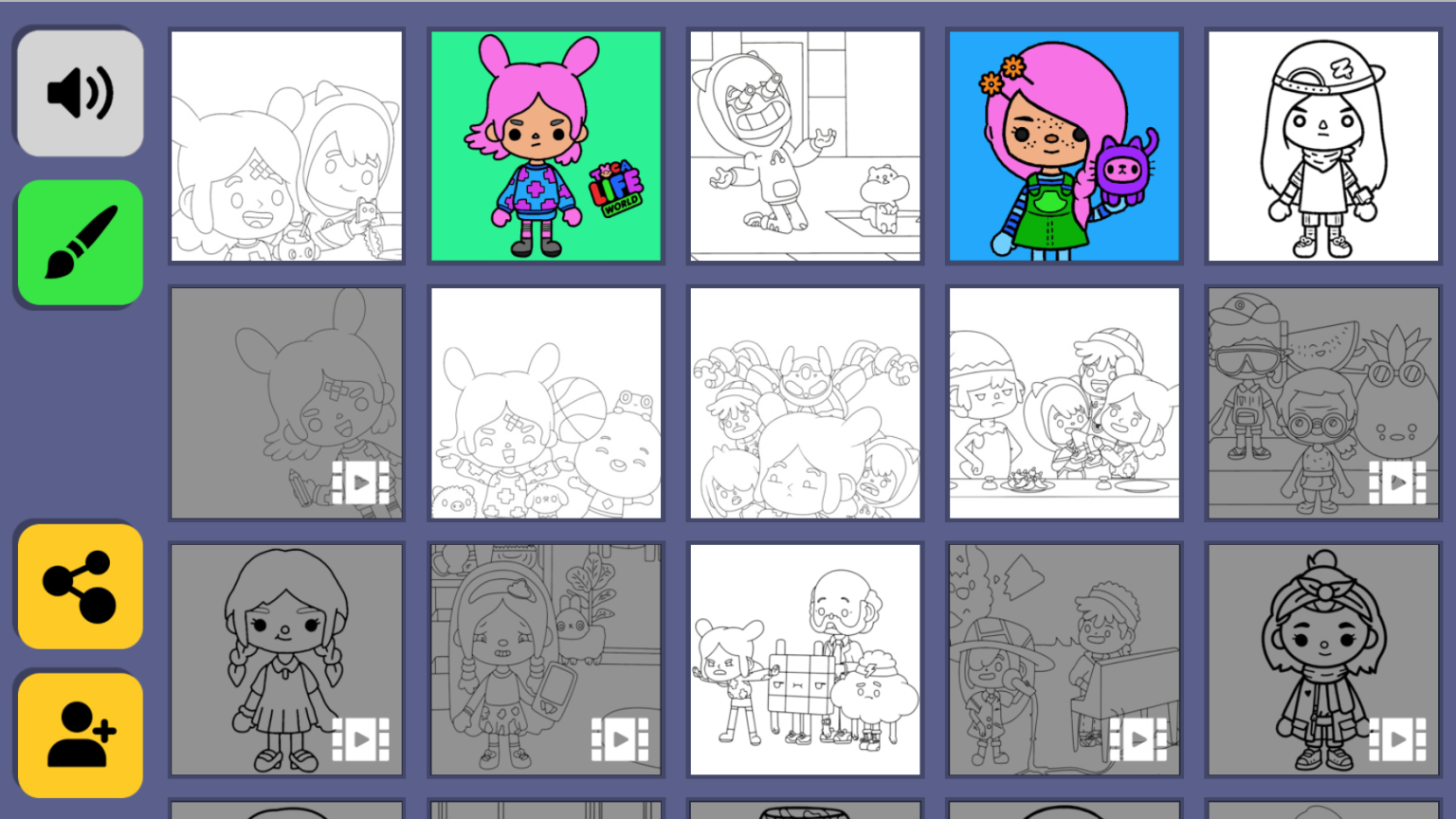
Task: Toggle the sound speaker button
Action: click(x=81, y=93)
